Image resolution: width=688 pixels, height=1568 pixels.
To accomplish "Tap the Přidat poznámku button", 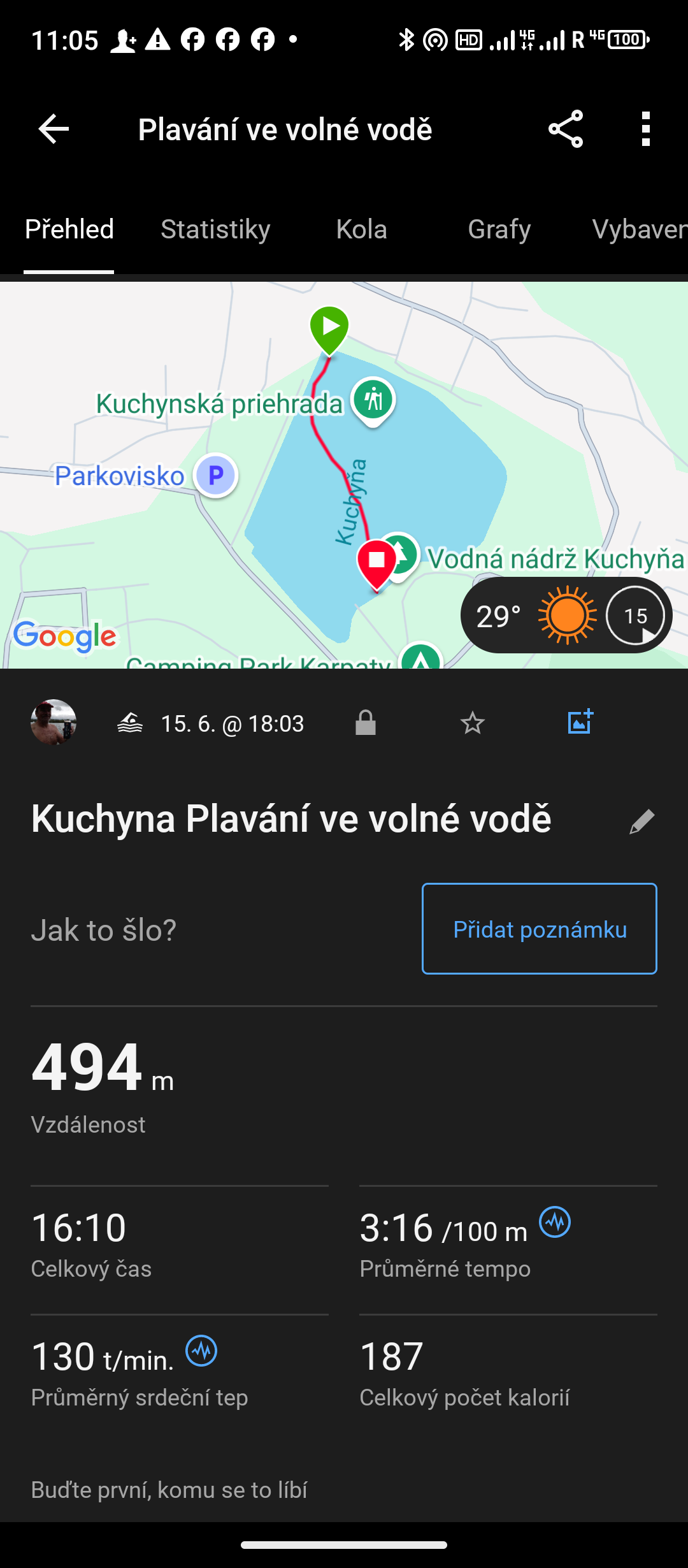I will coord(539,929).
